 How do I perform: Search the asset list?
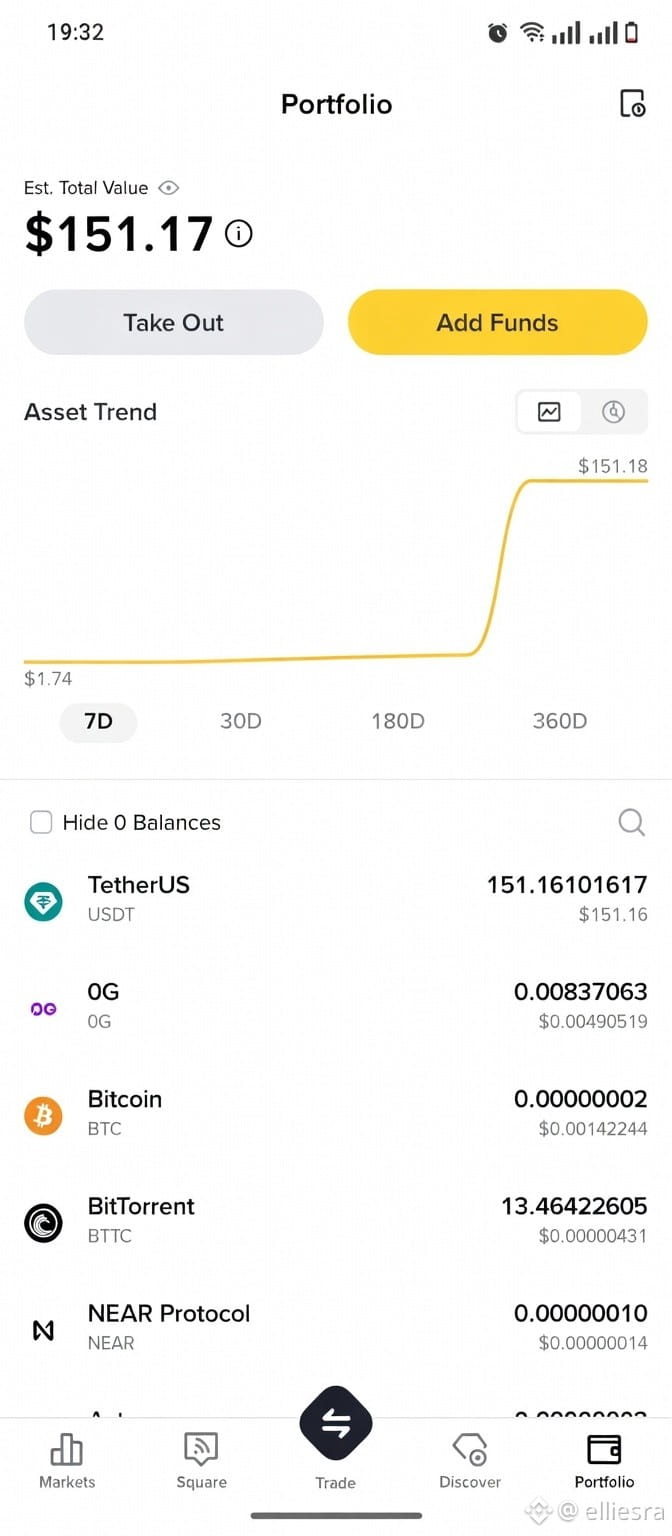pos(632,823)
